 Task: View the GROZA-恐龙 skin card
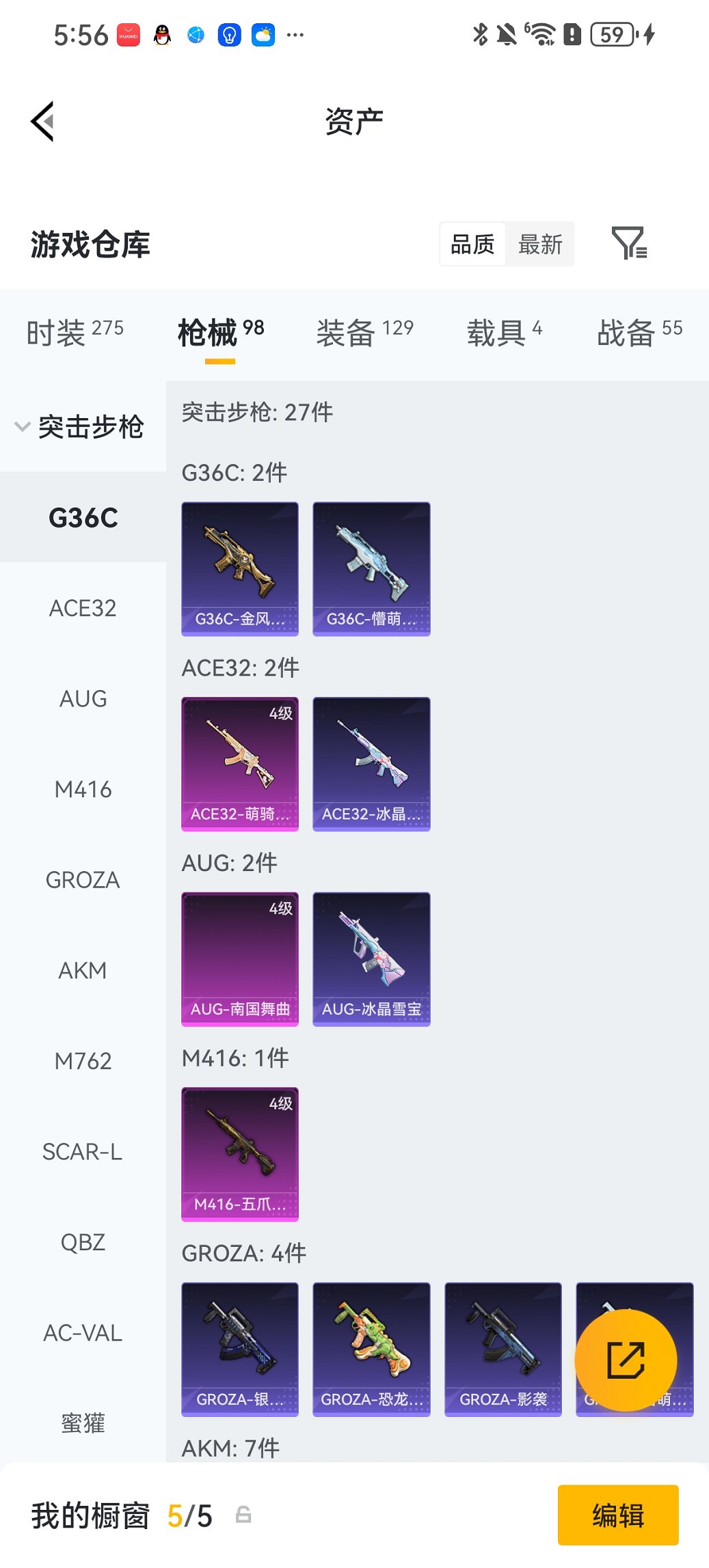(371, 1349)
